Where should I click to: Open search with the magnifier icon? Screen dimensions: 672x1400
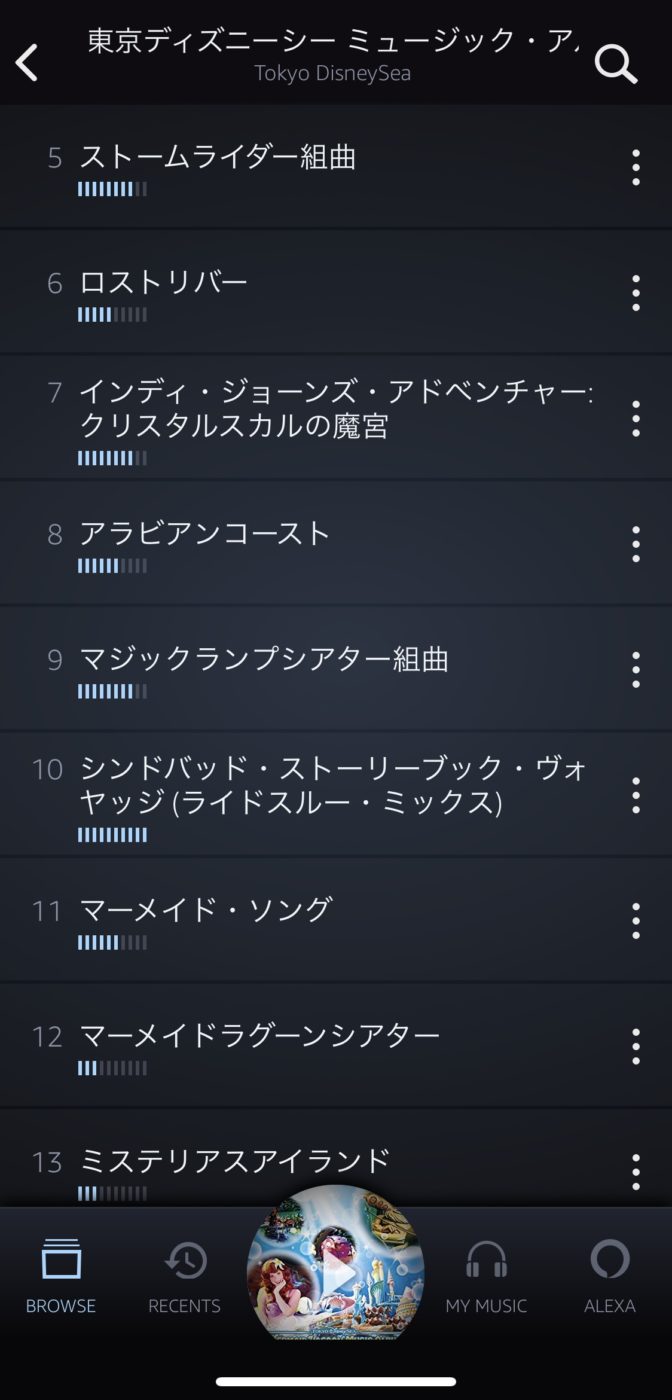point(615,63)
